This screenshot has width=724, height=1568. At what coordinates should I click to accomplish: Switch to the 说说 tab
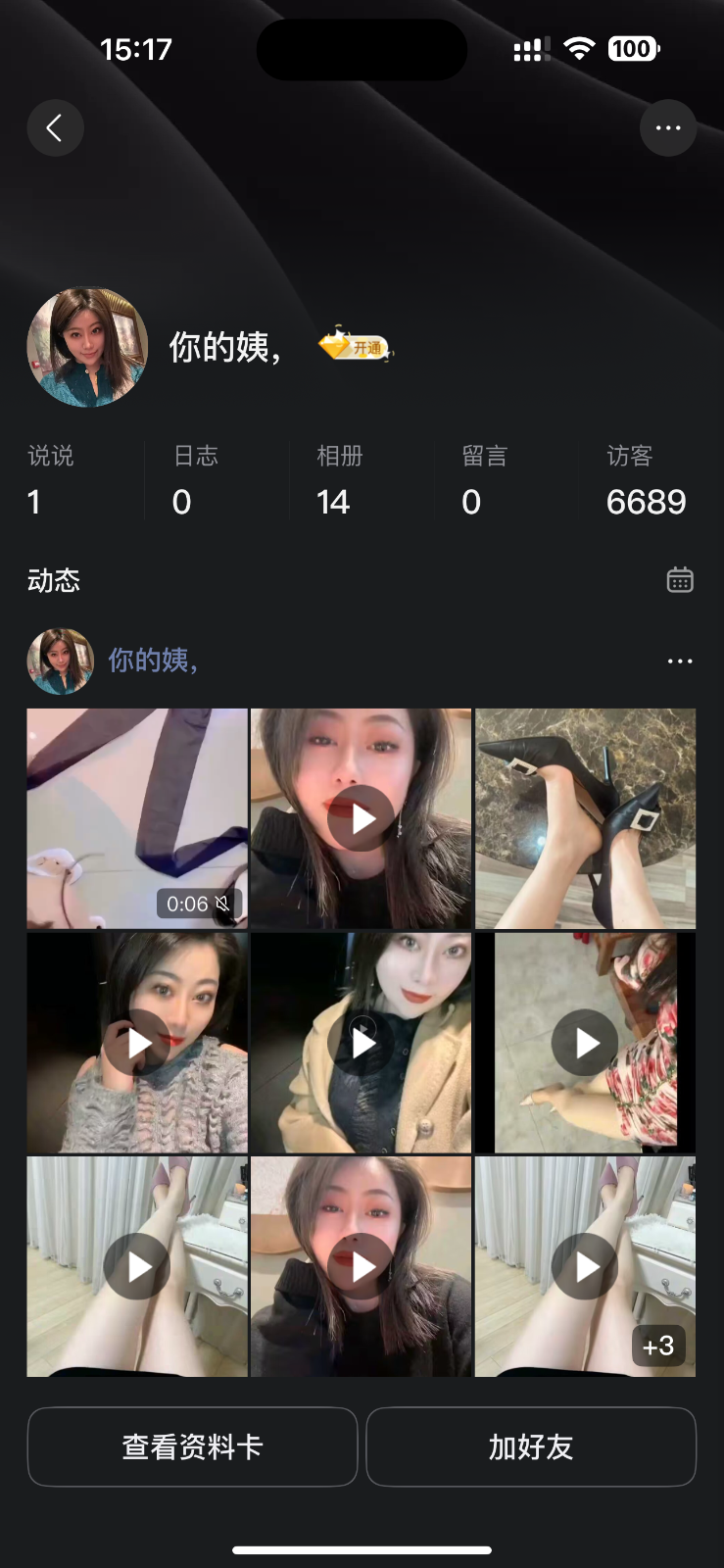pyautogui.click(x=48, y=480)
